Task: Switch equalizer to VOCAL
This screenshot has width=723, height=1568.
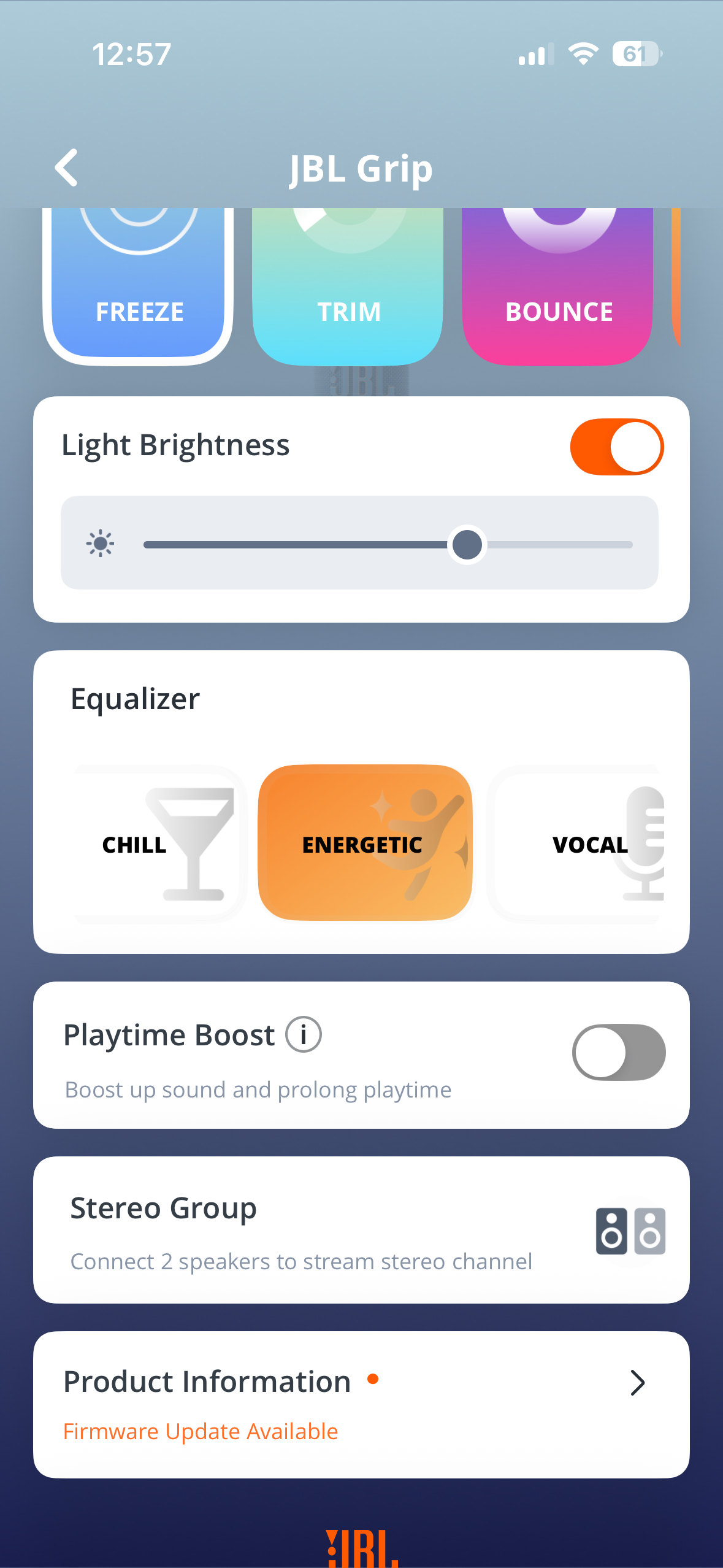Action: [578, 844]
